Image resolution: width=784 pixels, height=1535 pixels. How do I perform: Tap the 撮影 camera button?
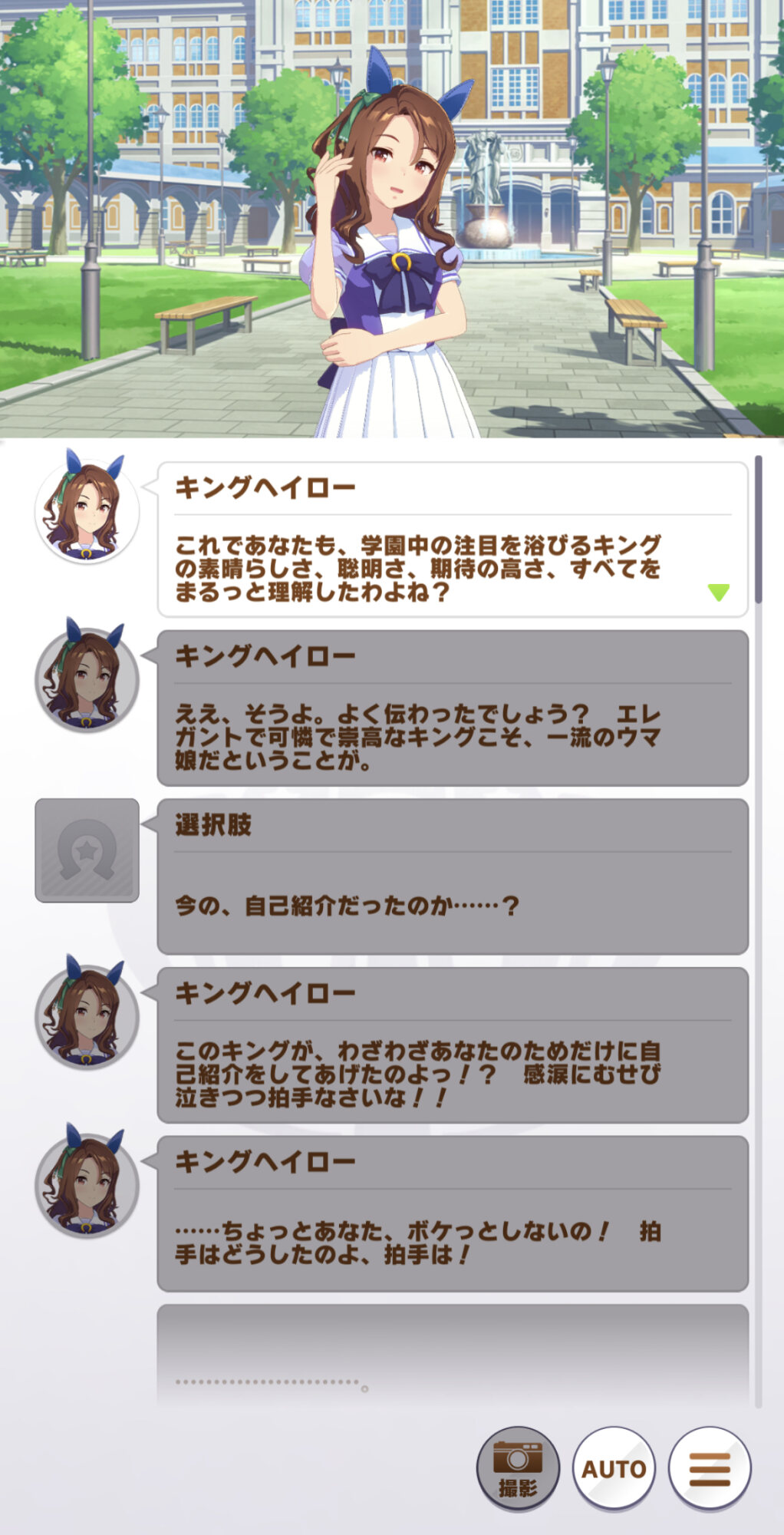[x=518, y=1468]
